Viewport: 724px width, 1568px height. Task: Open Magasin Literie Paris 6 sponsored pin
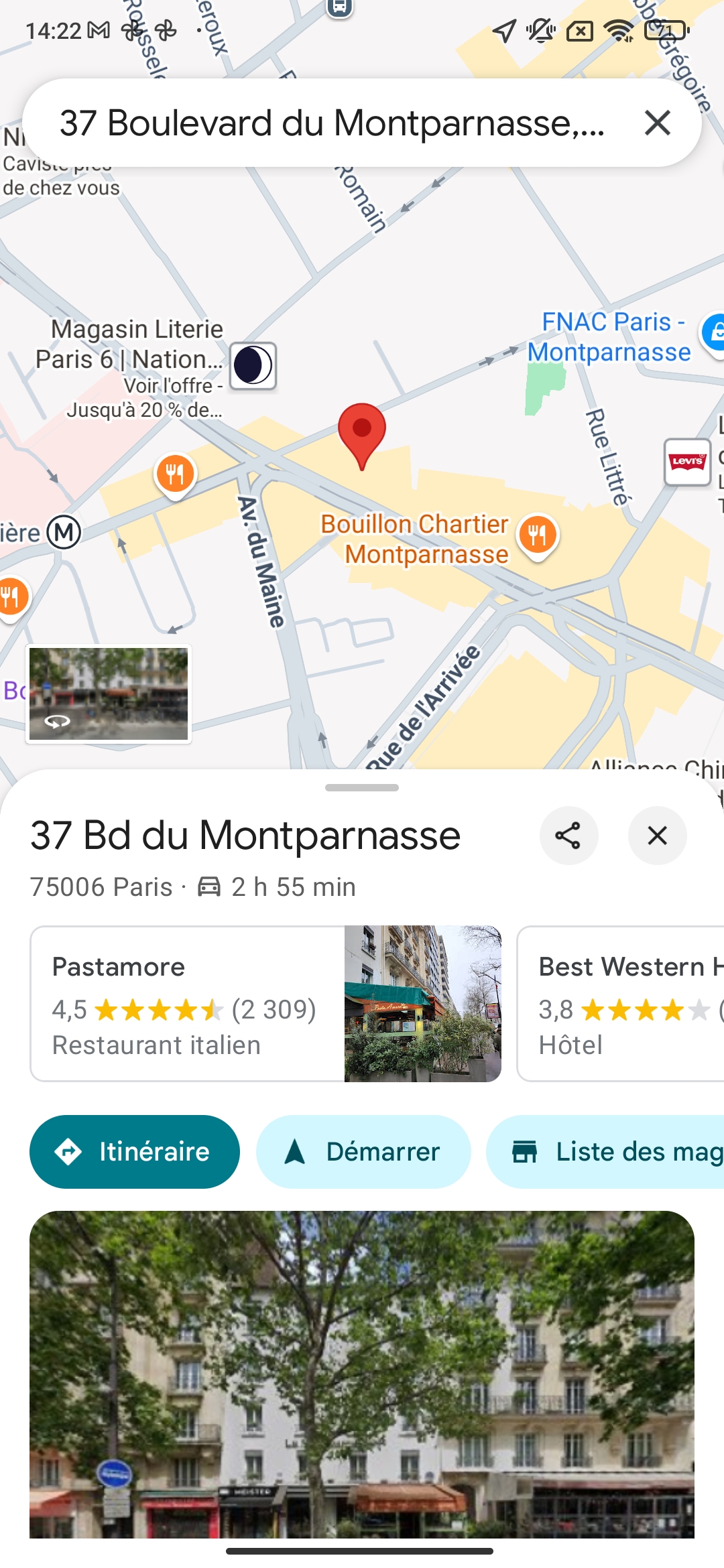[x=253, y=366]
